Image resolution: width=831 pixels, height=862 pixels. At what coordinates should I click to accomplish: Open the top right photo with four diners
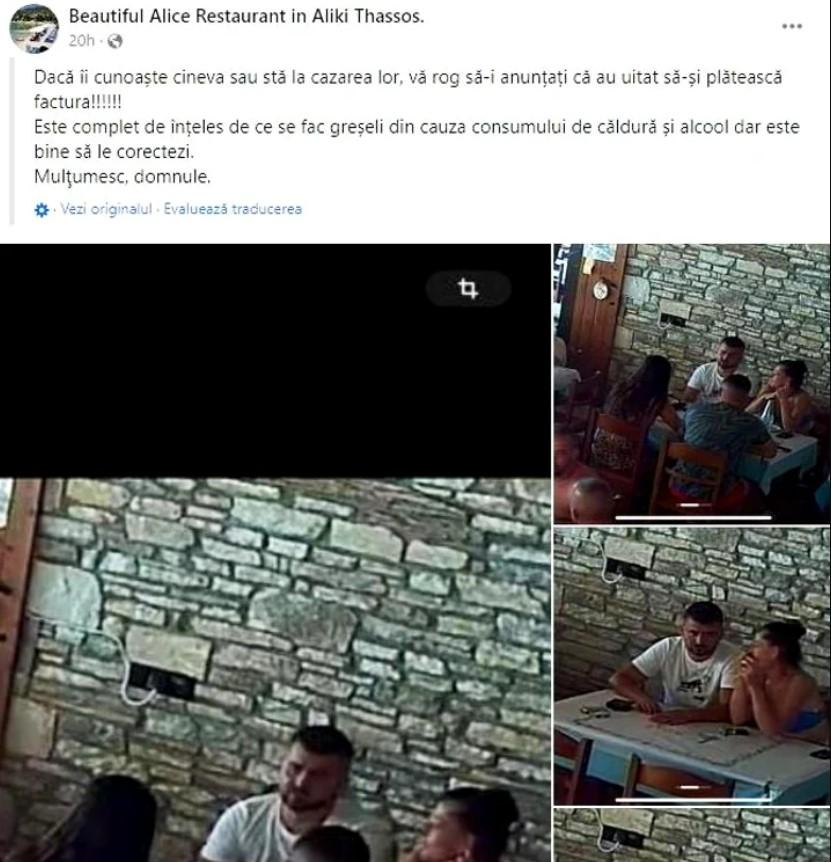692,382
